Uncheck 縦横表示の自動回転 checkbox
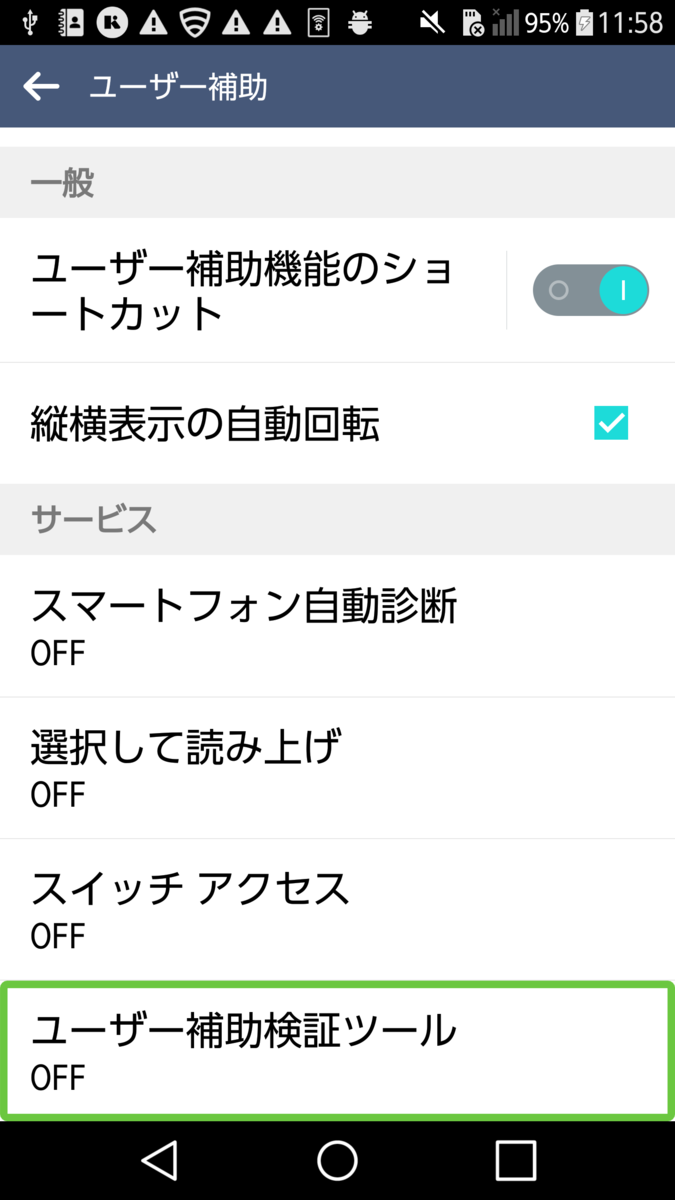 pyautogui.click(x=611, y=423)
